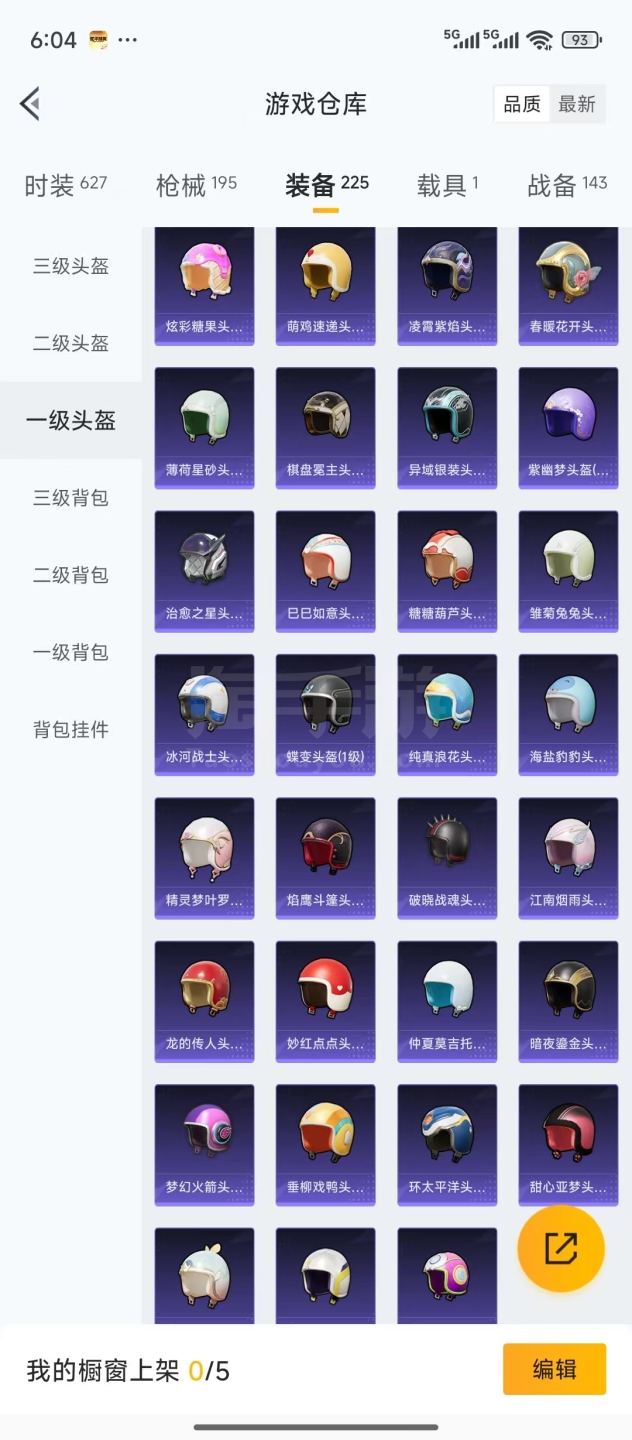Viewport: 632px width, 1440px height.
Task: Select 二级头盔 in the side menu
Action: [x=71, y=343]
